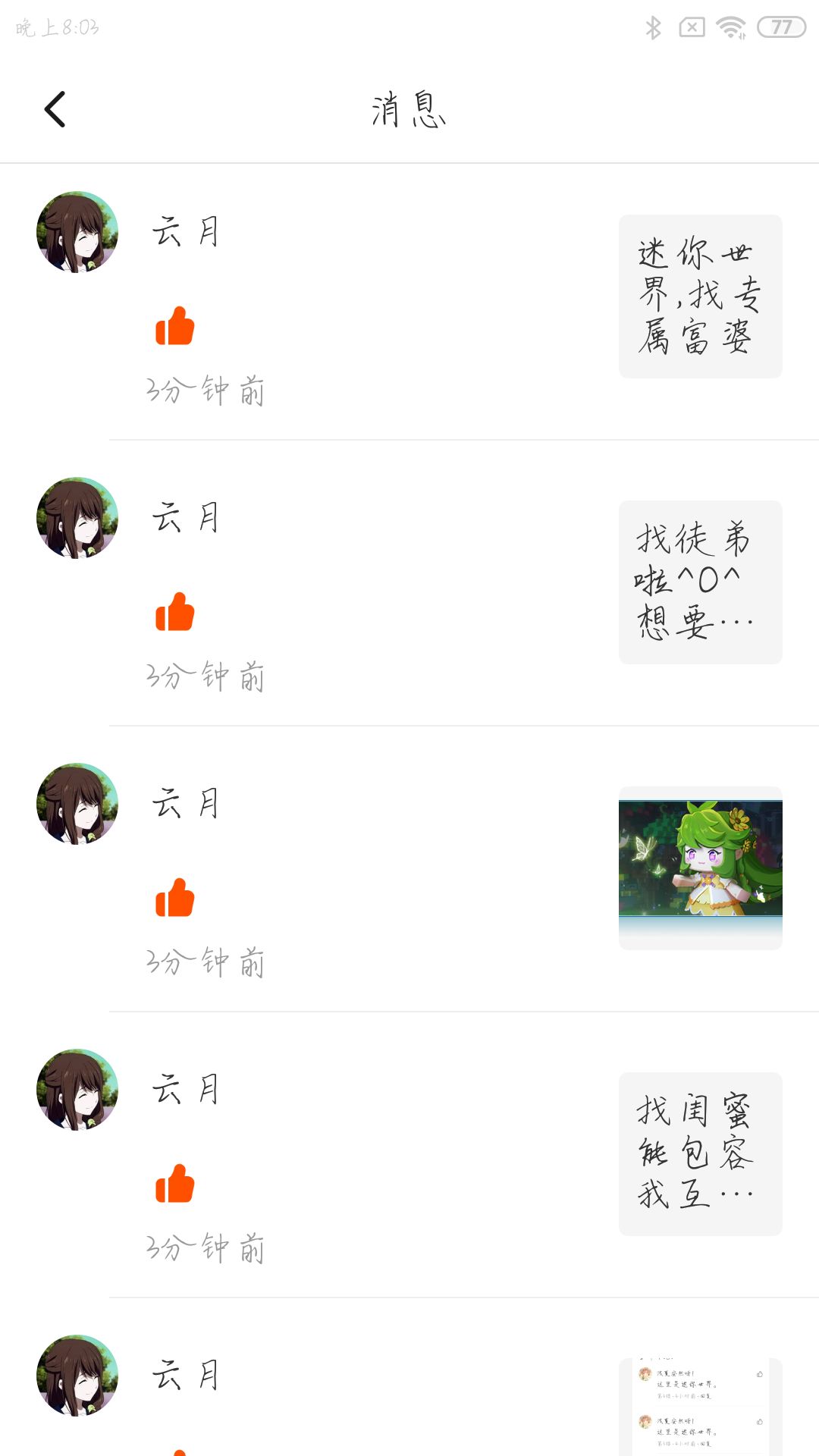
Task: Open the post preview "找徒弟啦^O^想要…"
Action: pyautogui.click(x=700, y=582)
